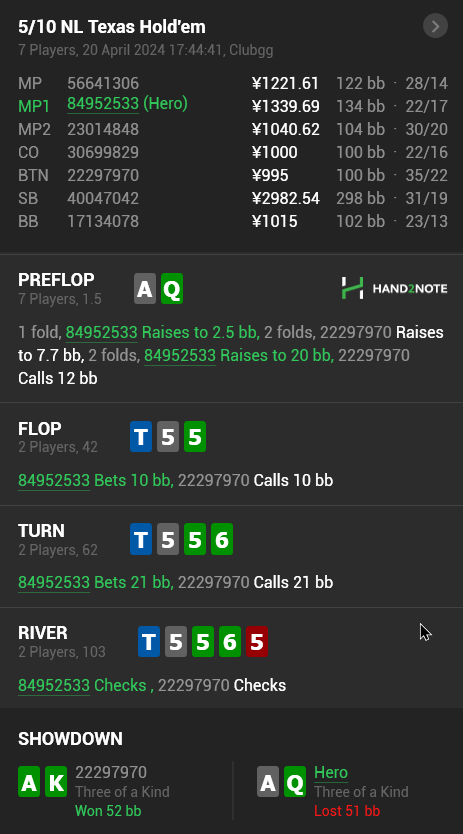This screenshot has width=463, height=834.
Task: Open Hero's player ID link in the MP1 row
Action: (103, 104)
